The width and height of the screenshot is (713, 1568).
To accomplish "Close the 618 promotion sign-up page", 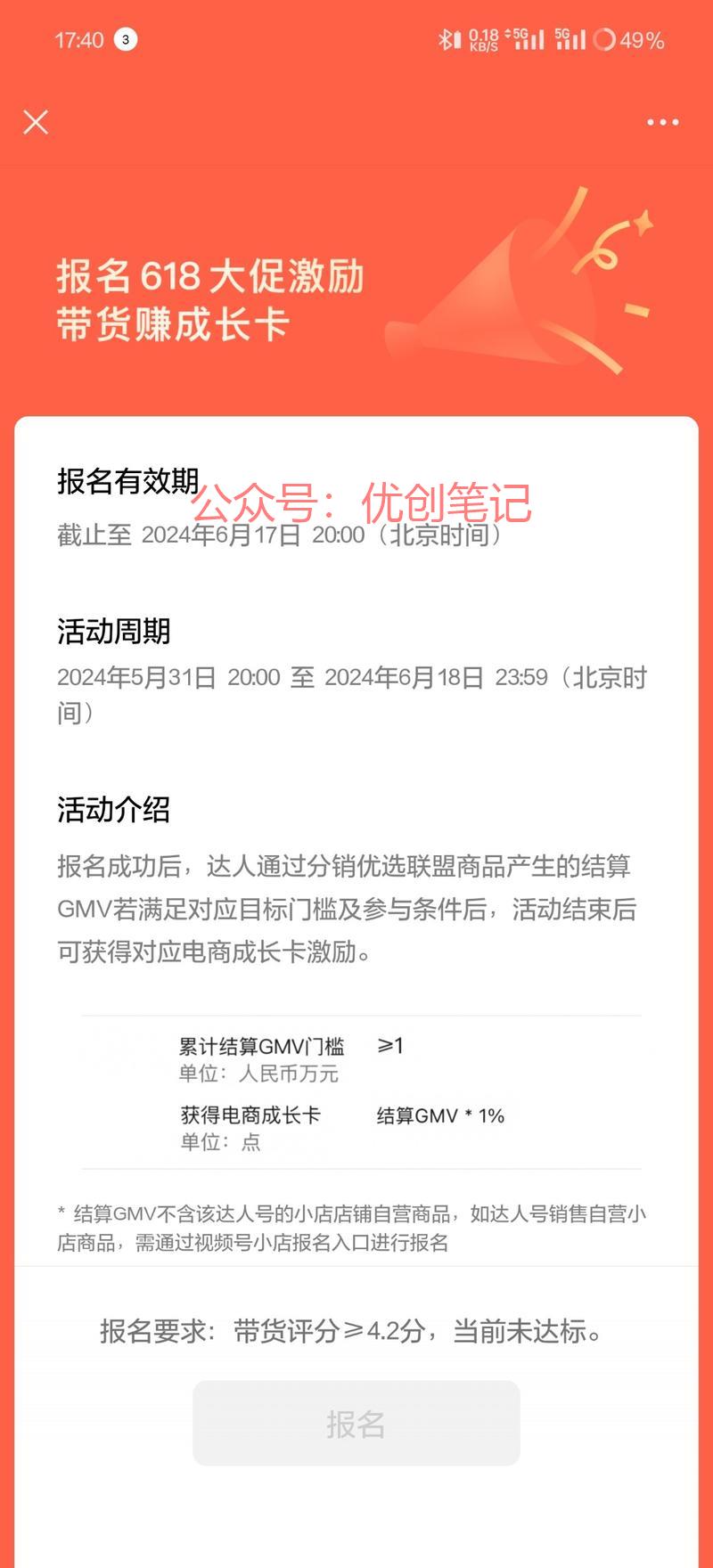I will coord(36,122).
